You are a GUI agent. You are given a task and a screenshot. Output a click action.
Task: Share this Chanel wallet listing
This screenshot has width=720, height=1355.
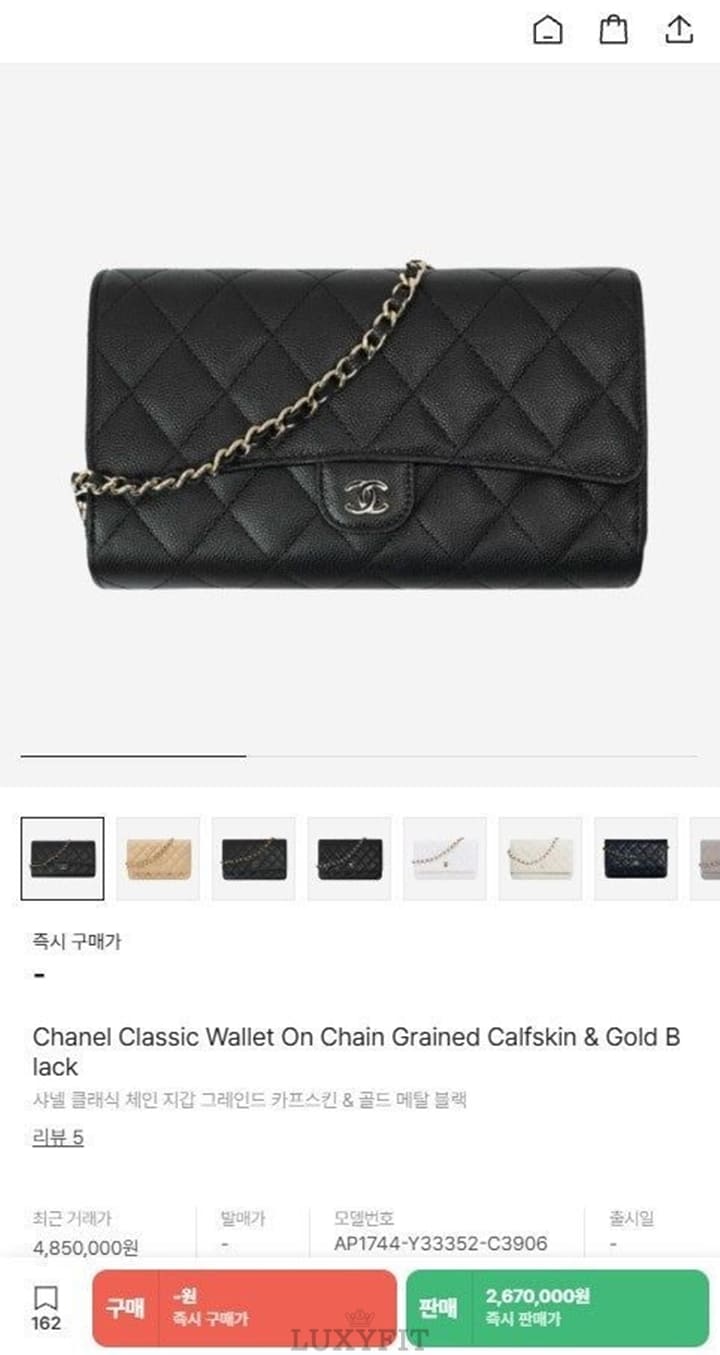(679, 30)
